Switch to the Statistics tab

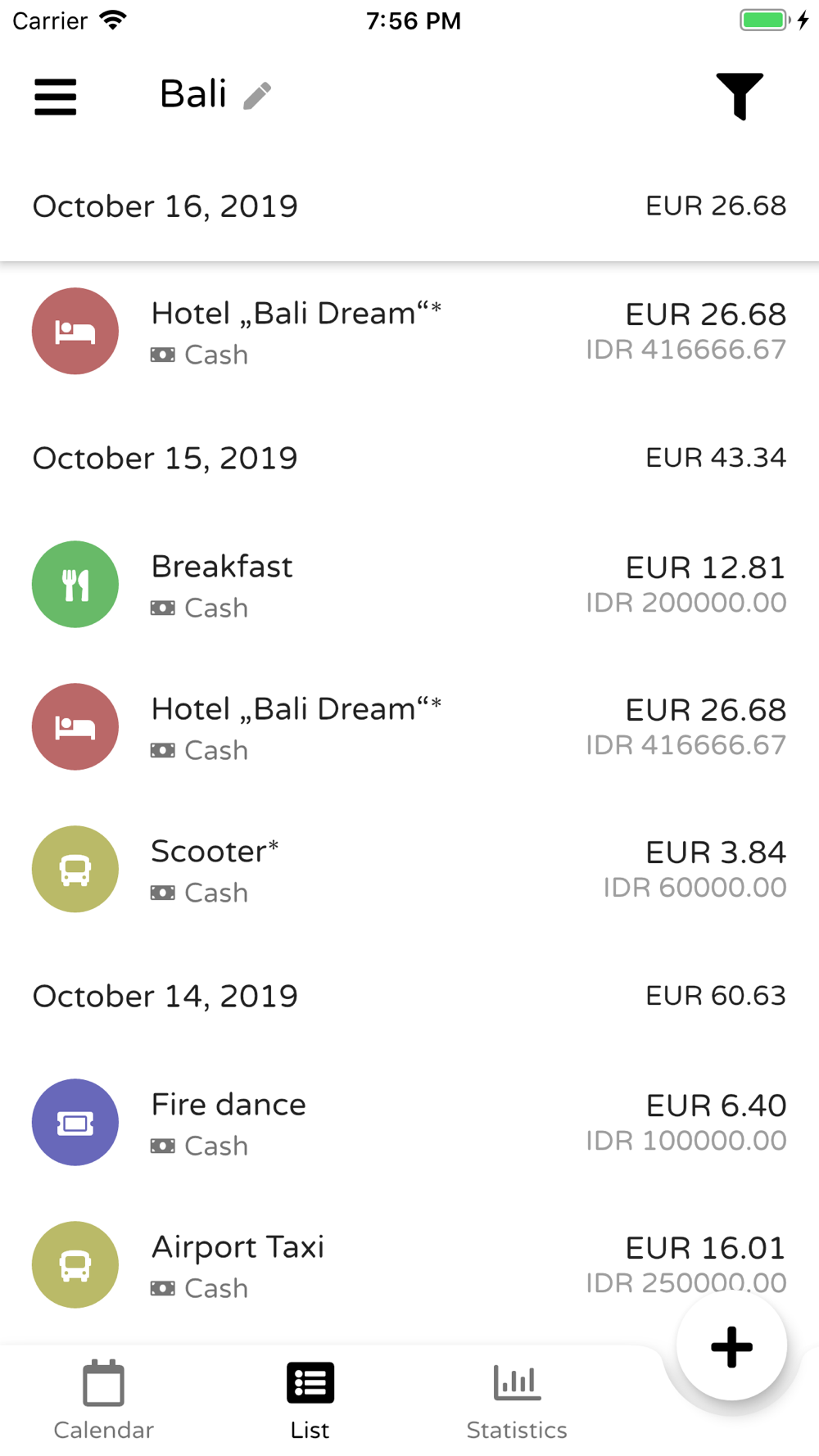click(517, 1400)
